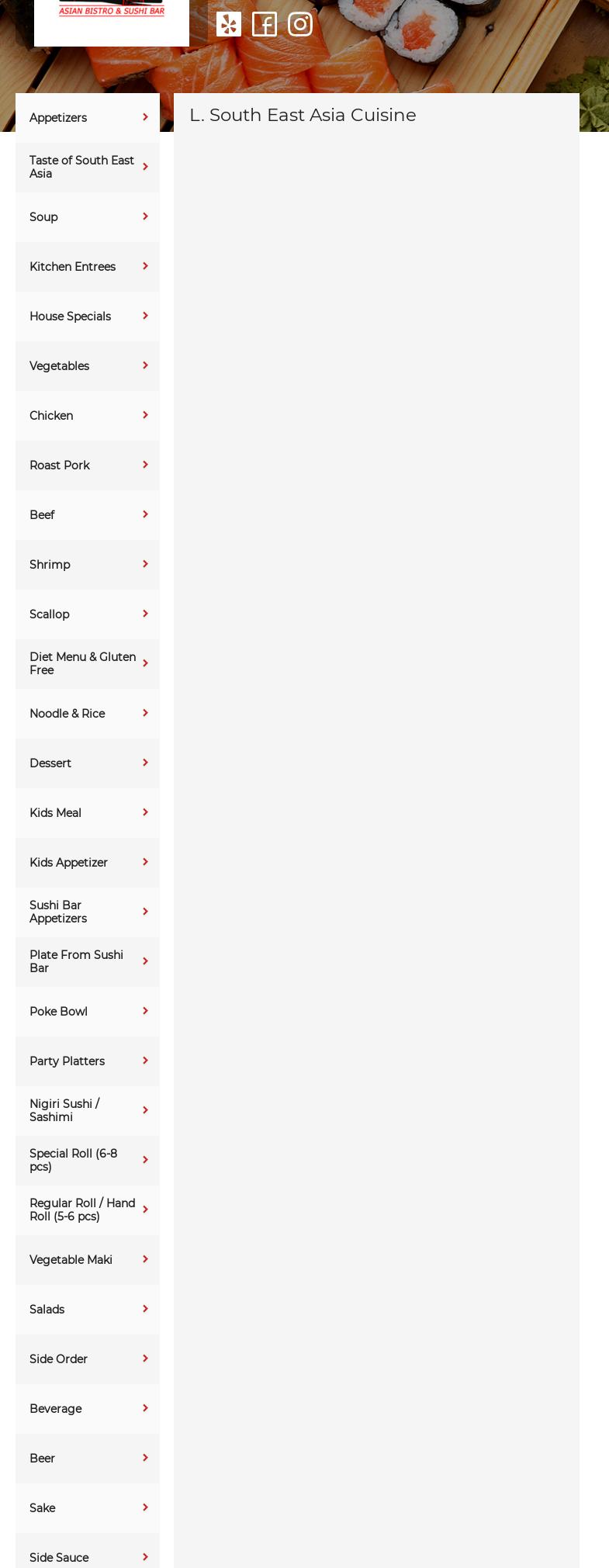This screenshot has width=609, height=1568.
Task: Select Special Roll (6-8 pcs)
Action: [88, 1160]
